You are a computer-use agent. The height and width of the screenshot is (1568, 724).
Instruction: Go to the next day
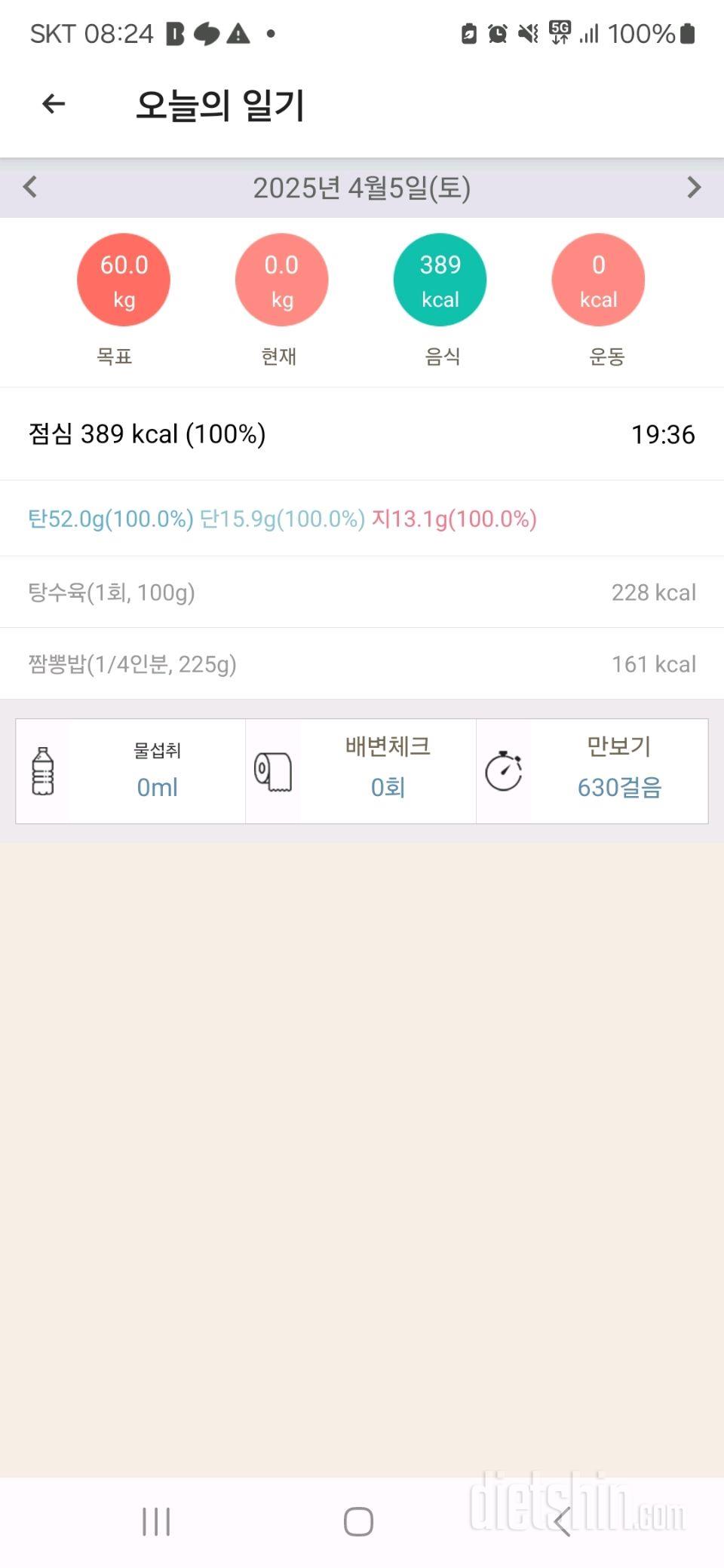point(694,187)
